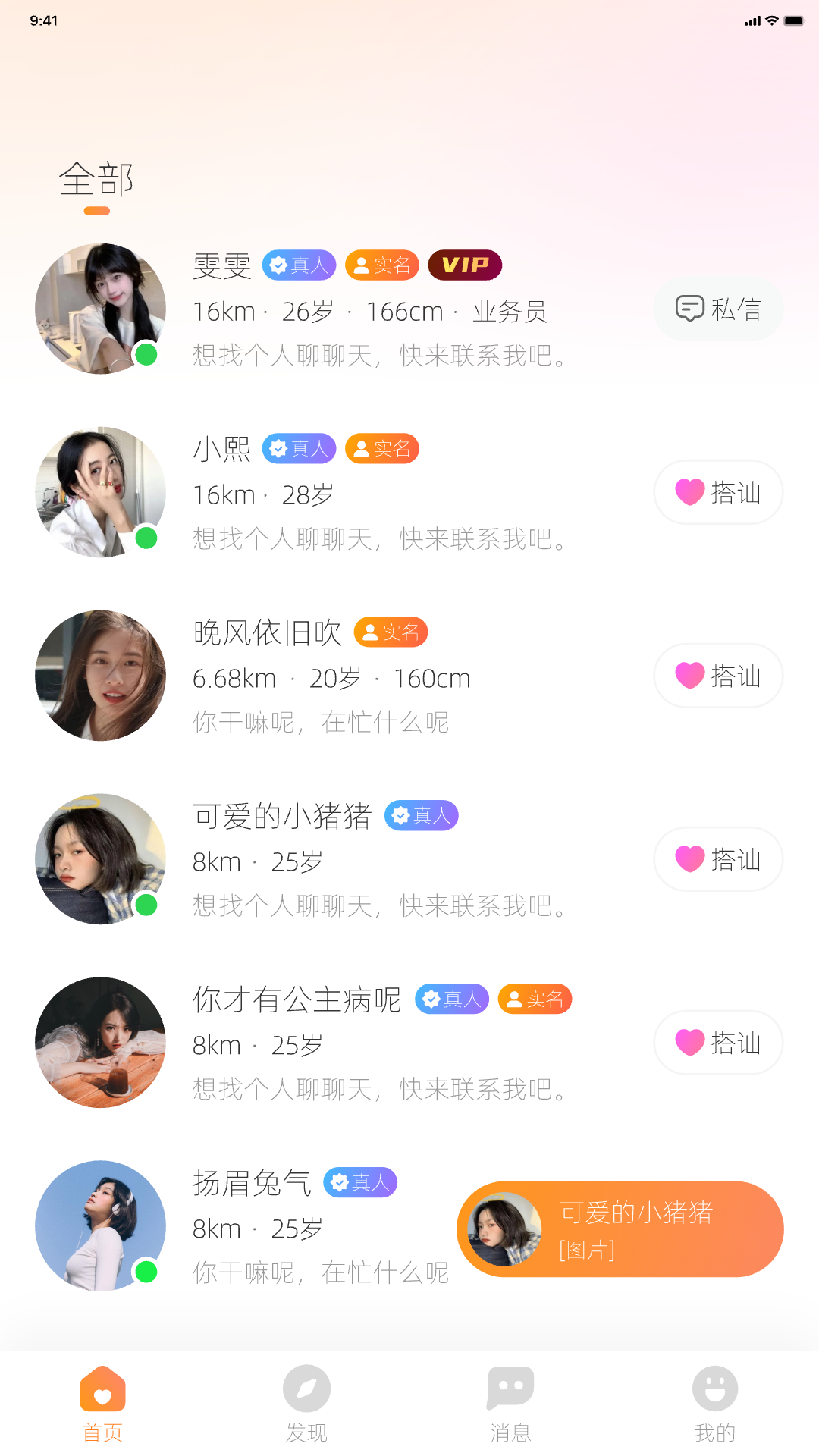819x1456 pixels.
Task: Switch to the 我的 tab
Action: [x=715, y=1404]
